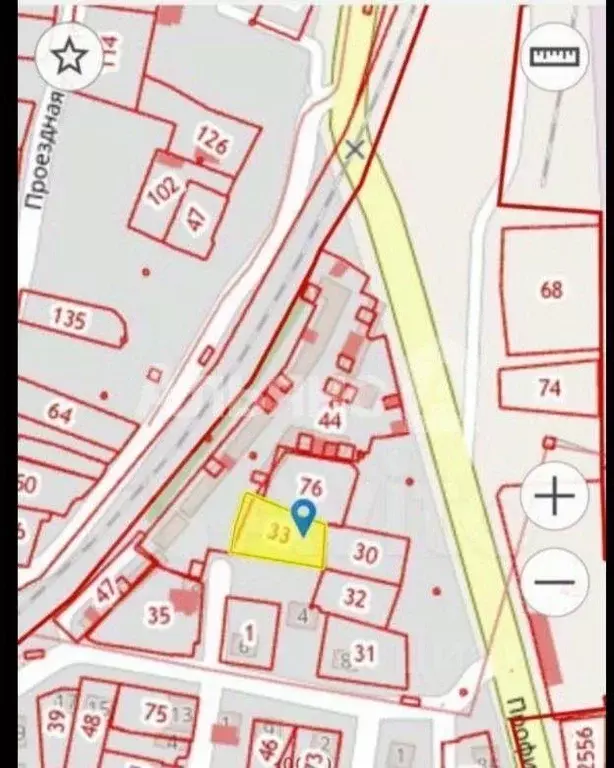Add this parcel to favorites with the star
The width and height of the screenshot is (614, 768).
click(x=68, y=57)
